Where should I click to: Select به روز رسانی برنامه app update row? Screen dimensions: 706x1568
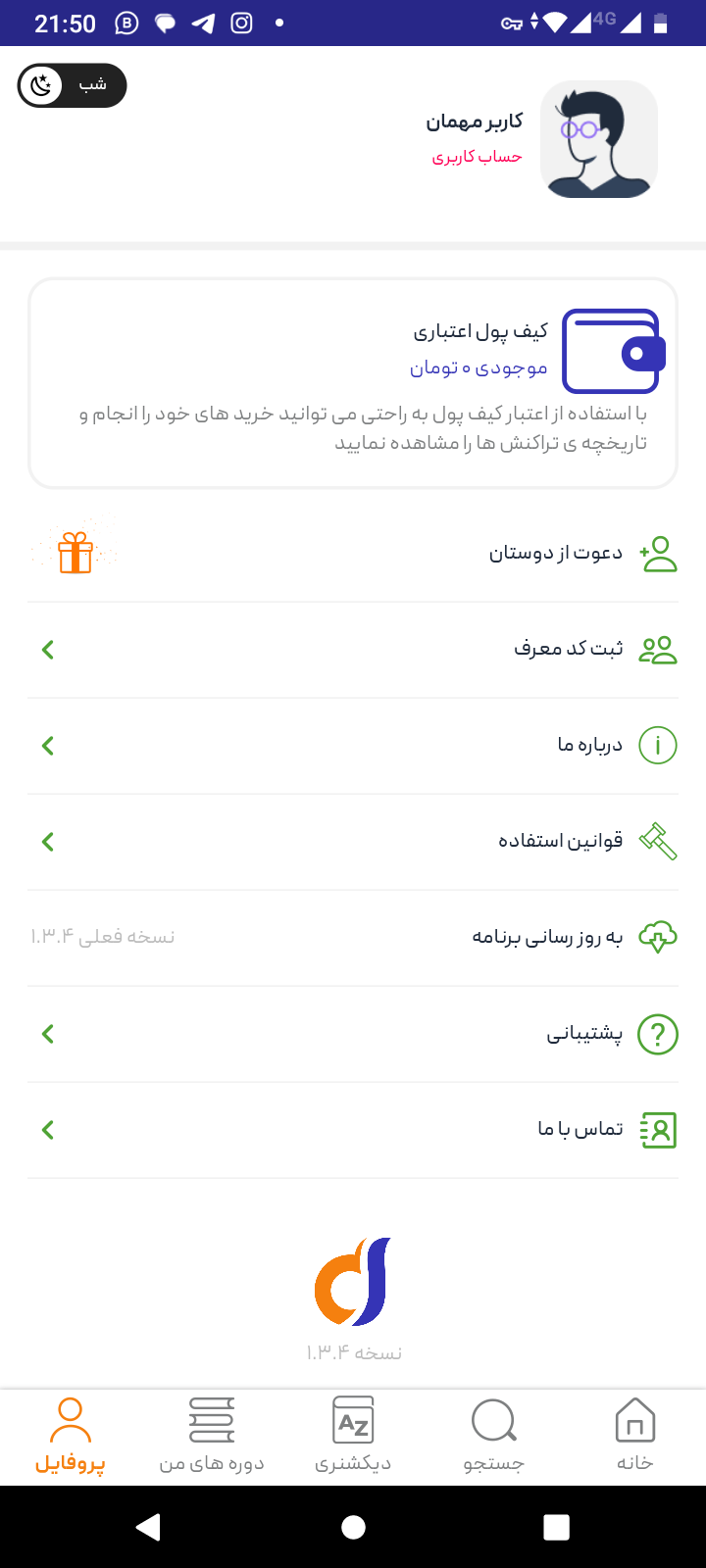click(x=353, y=938)
